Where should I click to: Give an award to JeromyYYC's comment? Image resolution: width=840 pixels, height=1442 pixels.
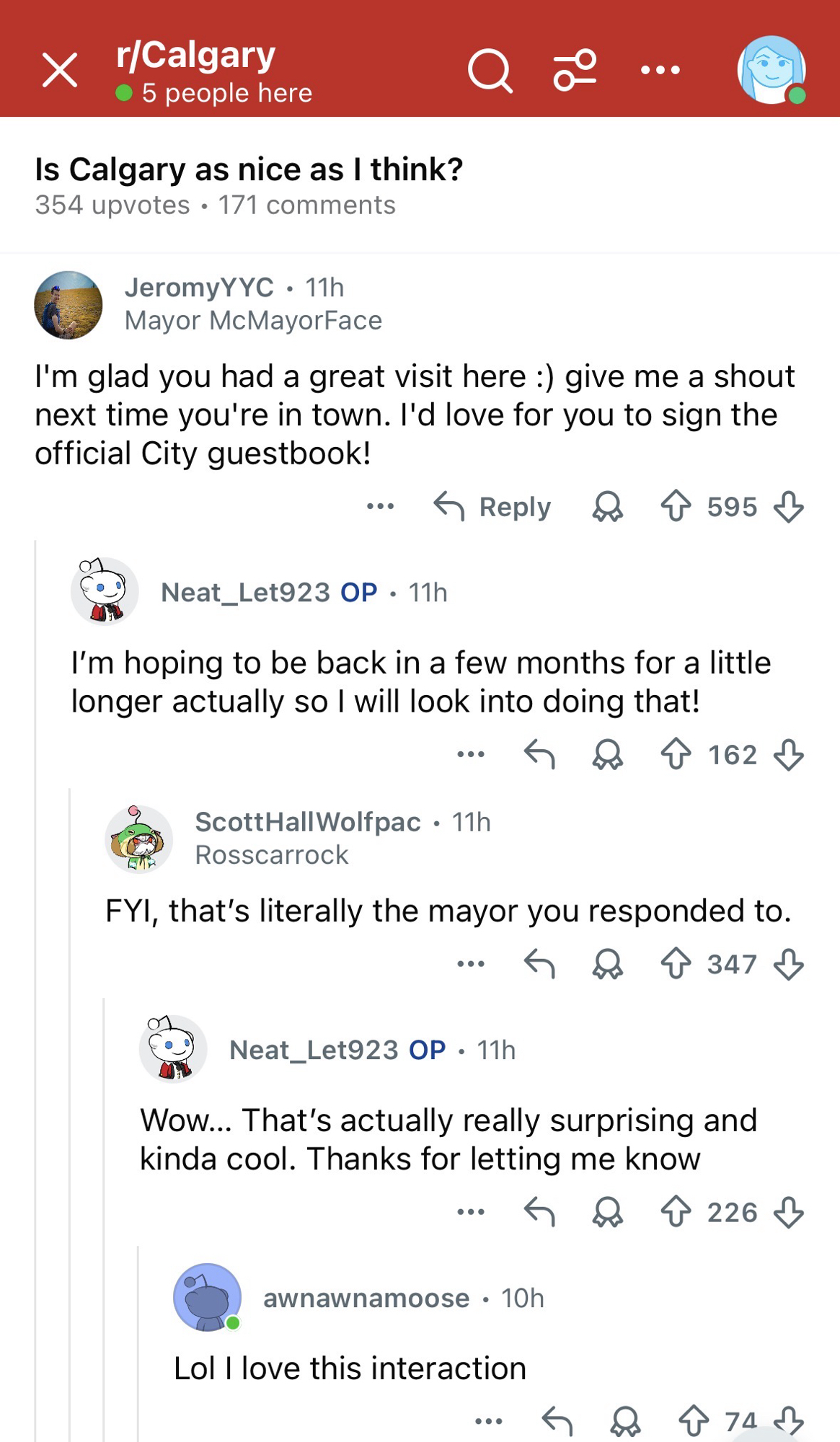pos(608,506)
